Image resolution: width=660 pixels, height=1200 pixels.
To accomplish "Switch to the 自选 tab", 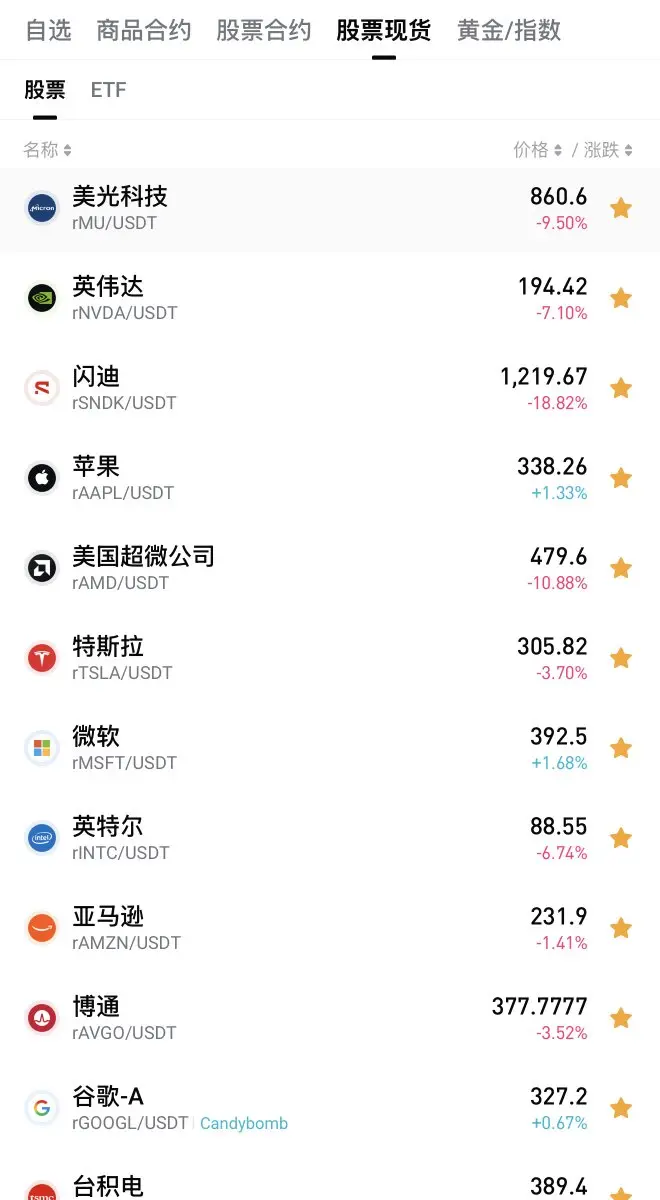I will (x=48, y=31).
